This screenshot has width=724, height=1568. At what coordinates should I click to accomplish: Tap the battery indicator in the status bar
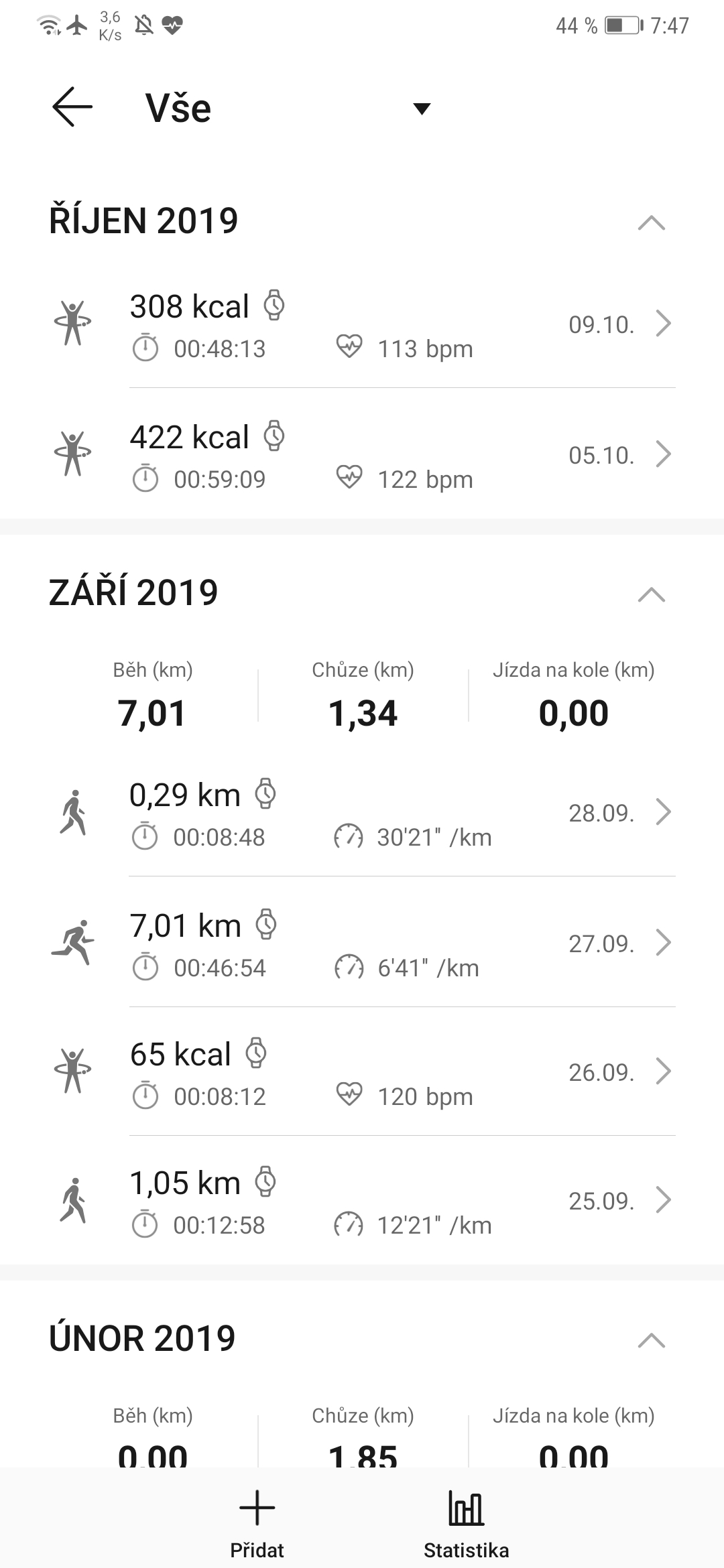point(613,25)
